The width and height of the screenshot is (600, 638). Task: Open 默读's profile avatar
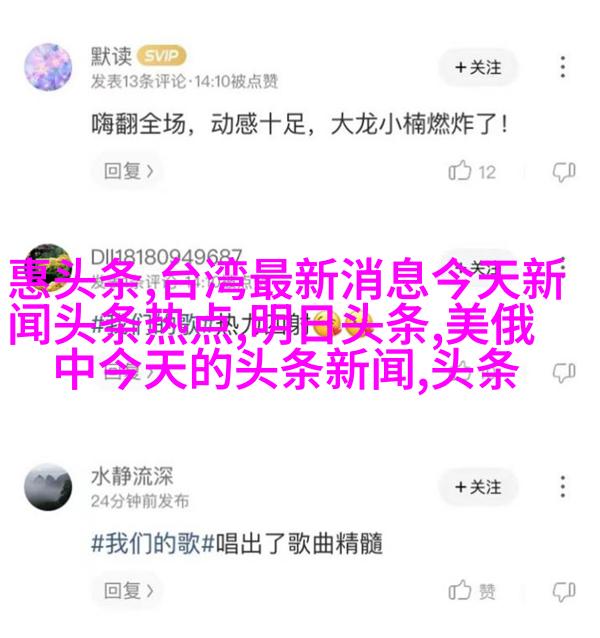[50, 67]
